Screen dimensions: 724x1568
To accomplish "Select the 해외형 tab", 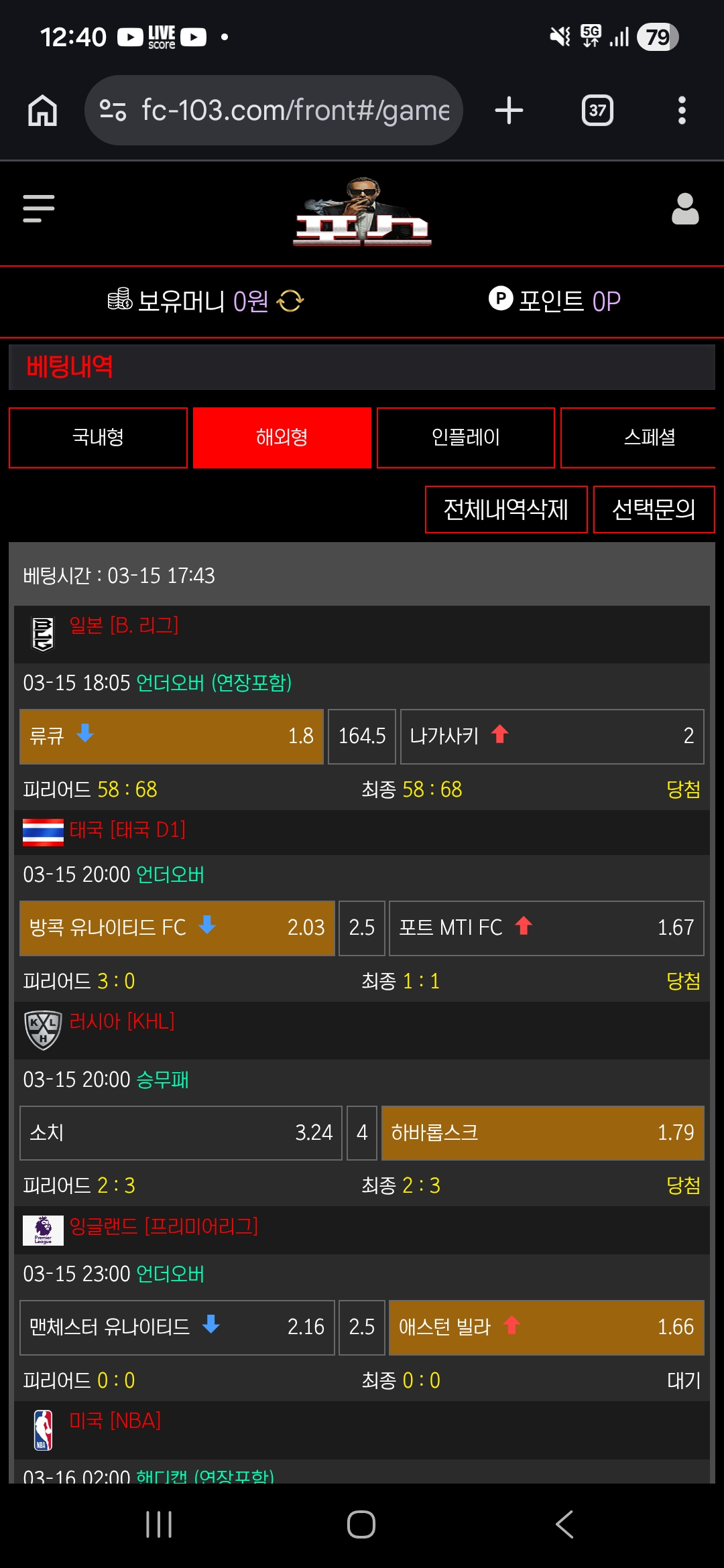I will point(282,438).
